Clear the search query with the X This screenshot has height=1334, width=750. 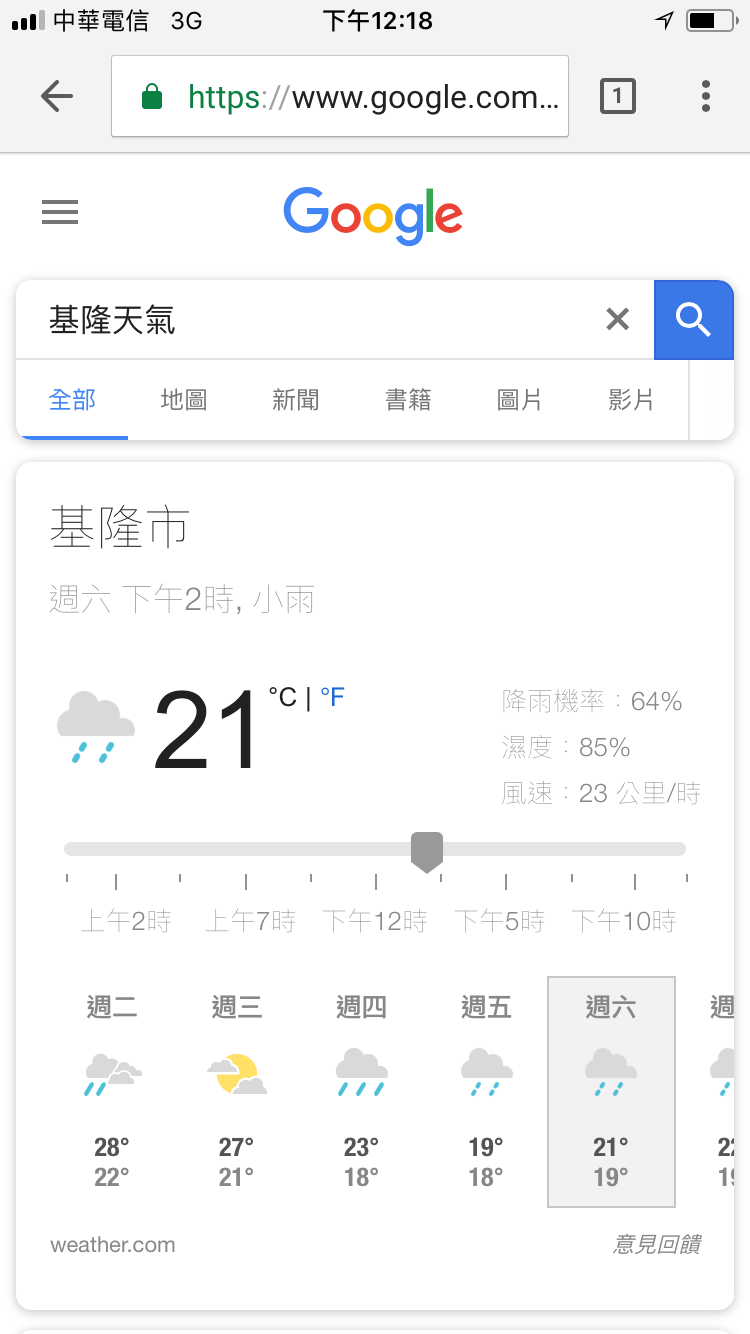click(x=618, y=319)
